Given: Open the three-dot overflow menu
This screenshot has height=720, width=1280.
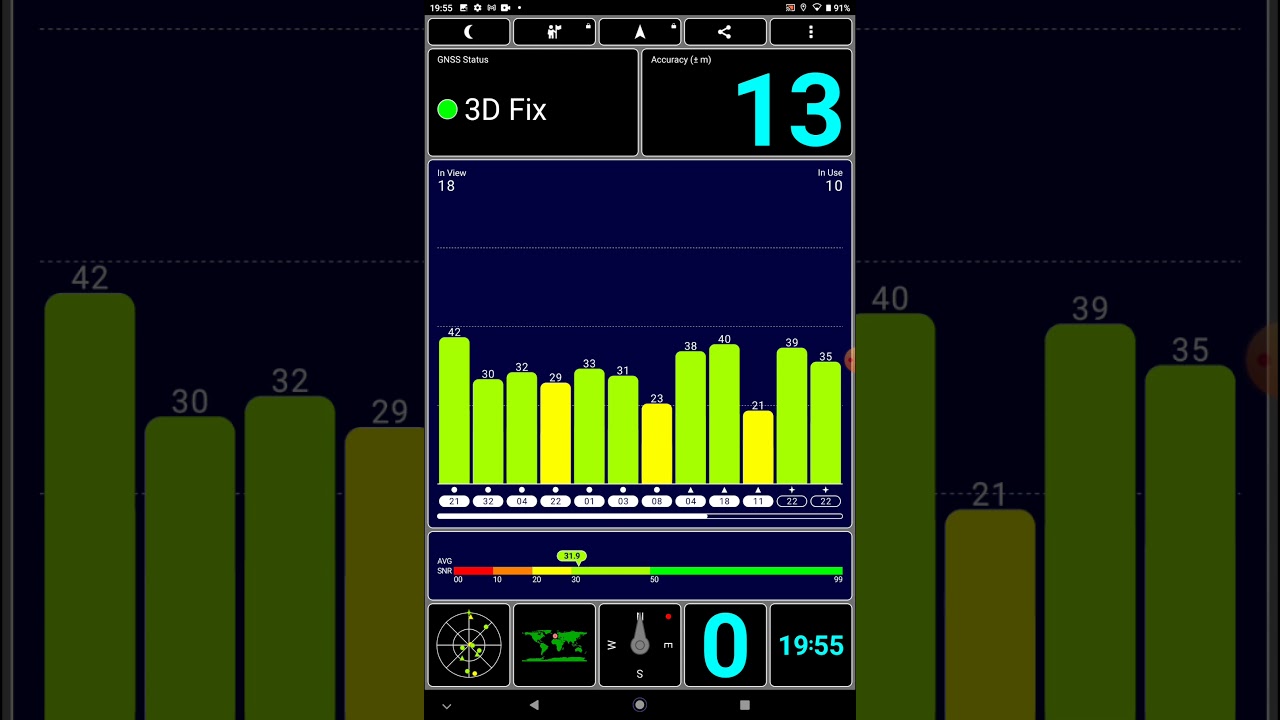Looking at the screenshot, I should coord(810,32).
